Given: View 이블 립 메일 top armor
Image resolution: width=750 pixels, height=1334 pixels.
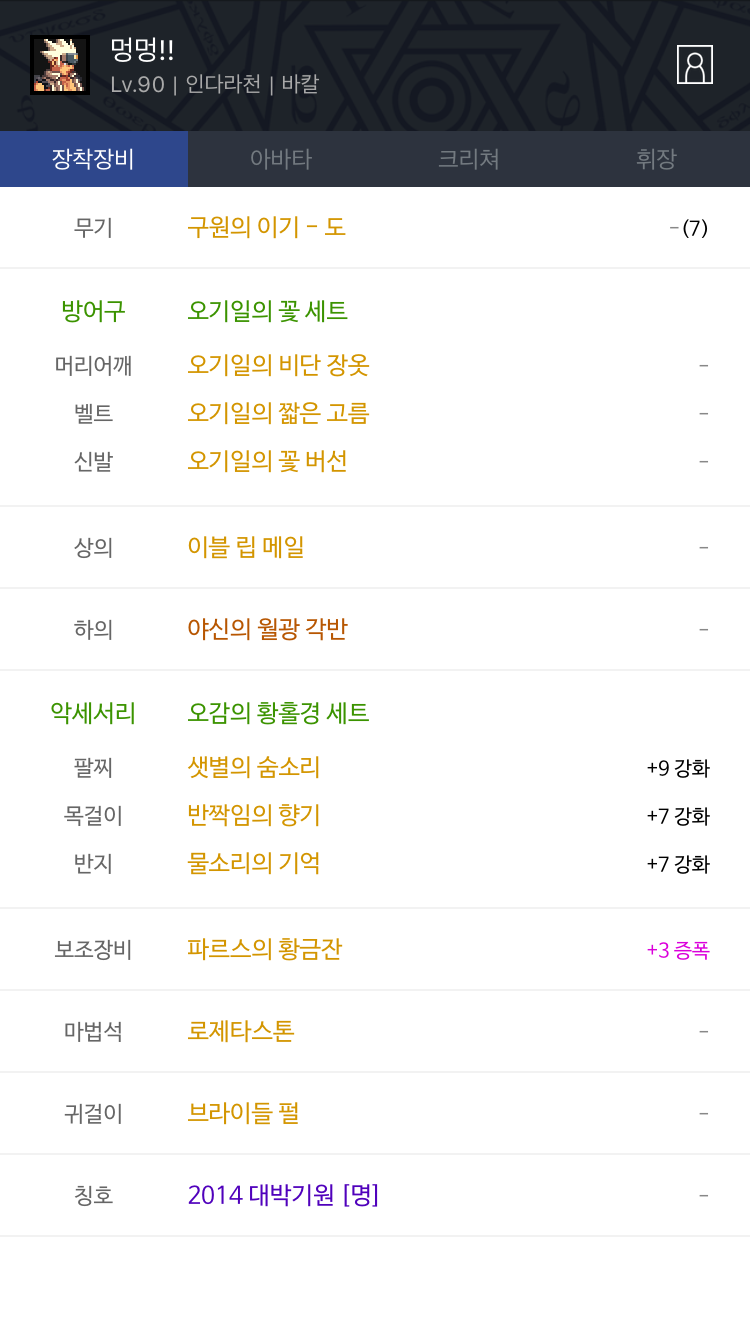Looking at the screenshot, I should click(x=246, y=547).
